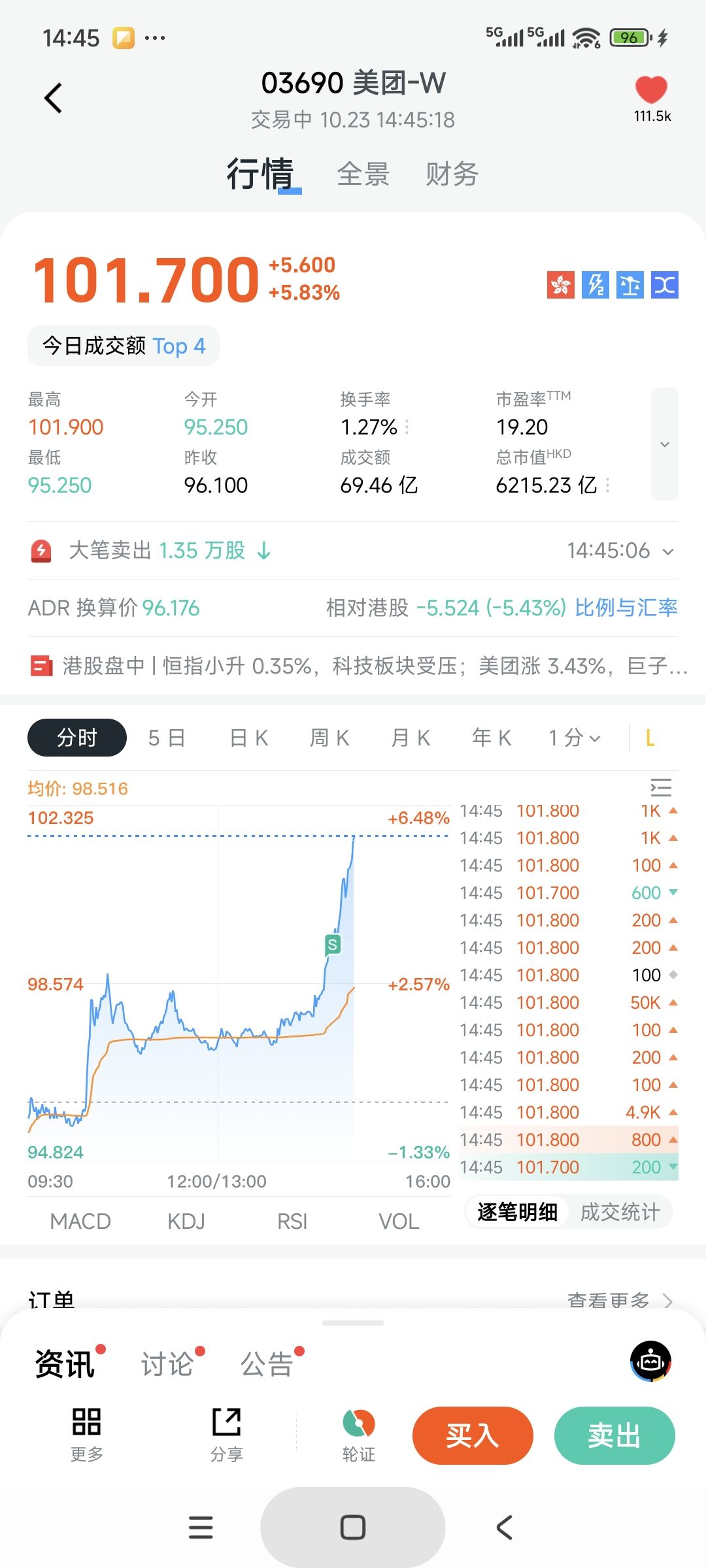Switch to the 全景 tab
Image resolution: width=706 pixels, height=1568 pixels.
pyautogui.click(x=363, y=174)
